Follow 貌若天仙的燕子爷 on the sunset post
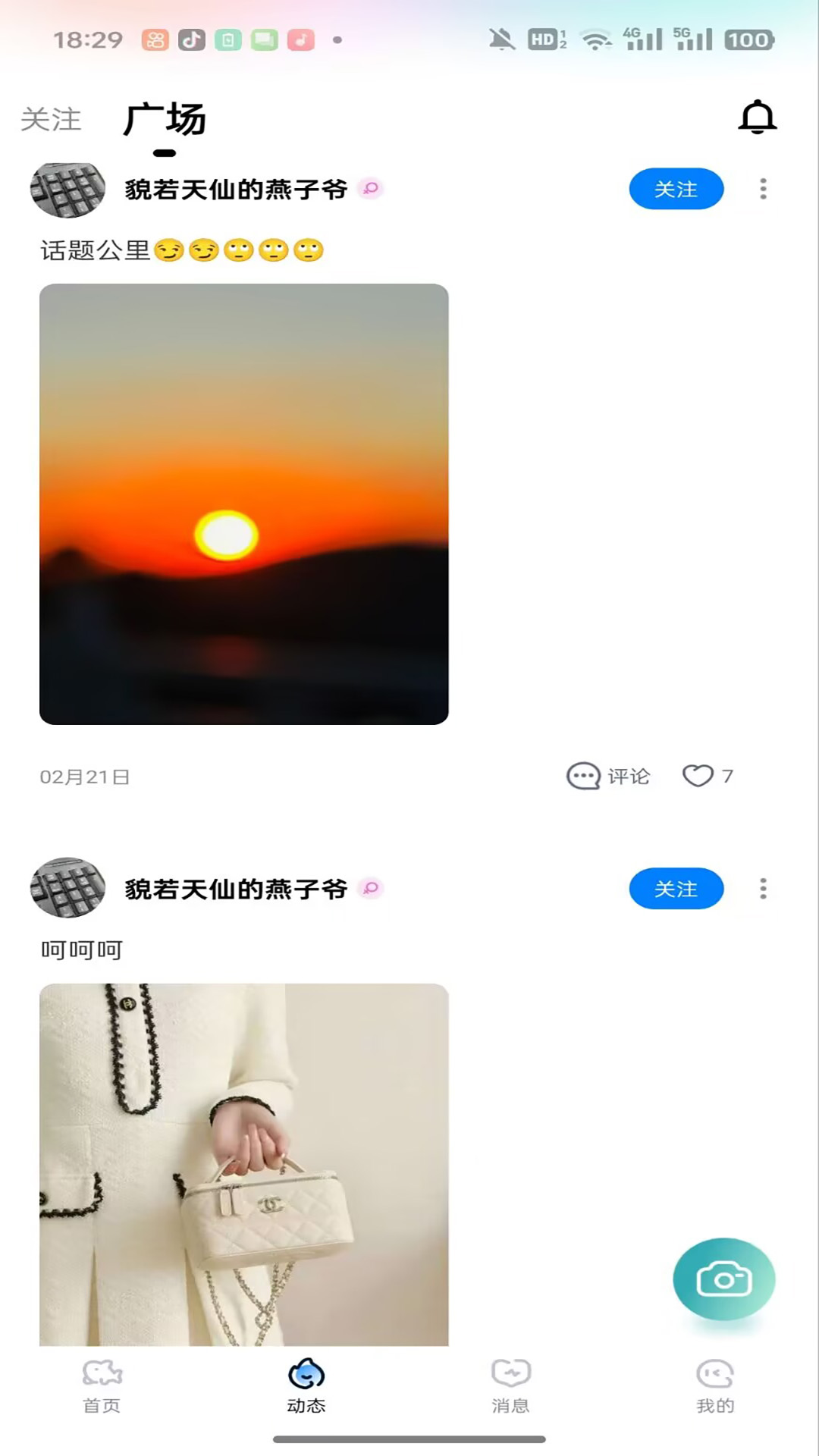819x1456 pixels. [676, 190]
